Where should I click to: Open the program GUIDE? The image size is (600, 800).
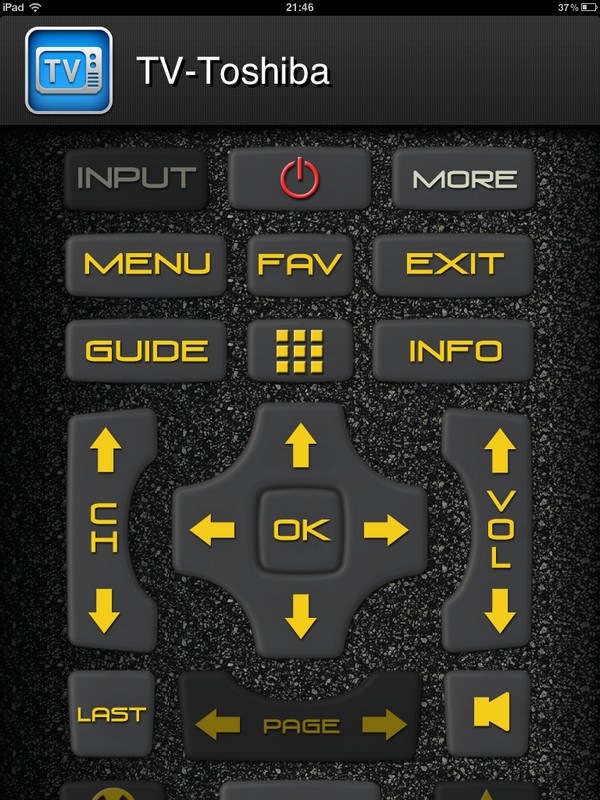point(146,351)
